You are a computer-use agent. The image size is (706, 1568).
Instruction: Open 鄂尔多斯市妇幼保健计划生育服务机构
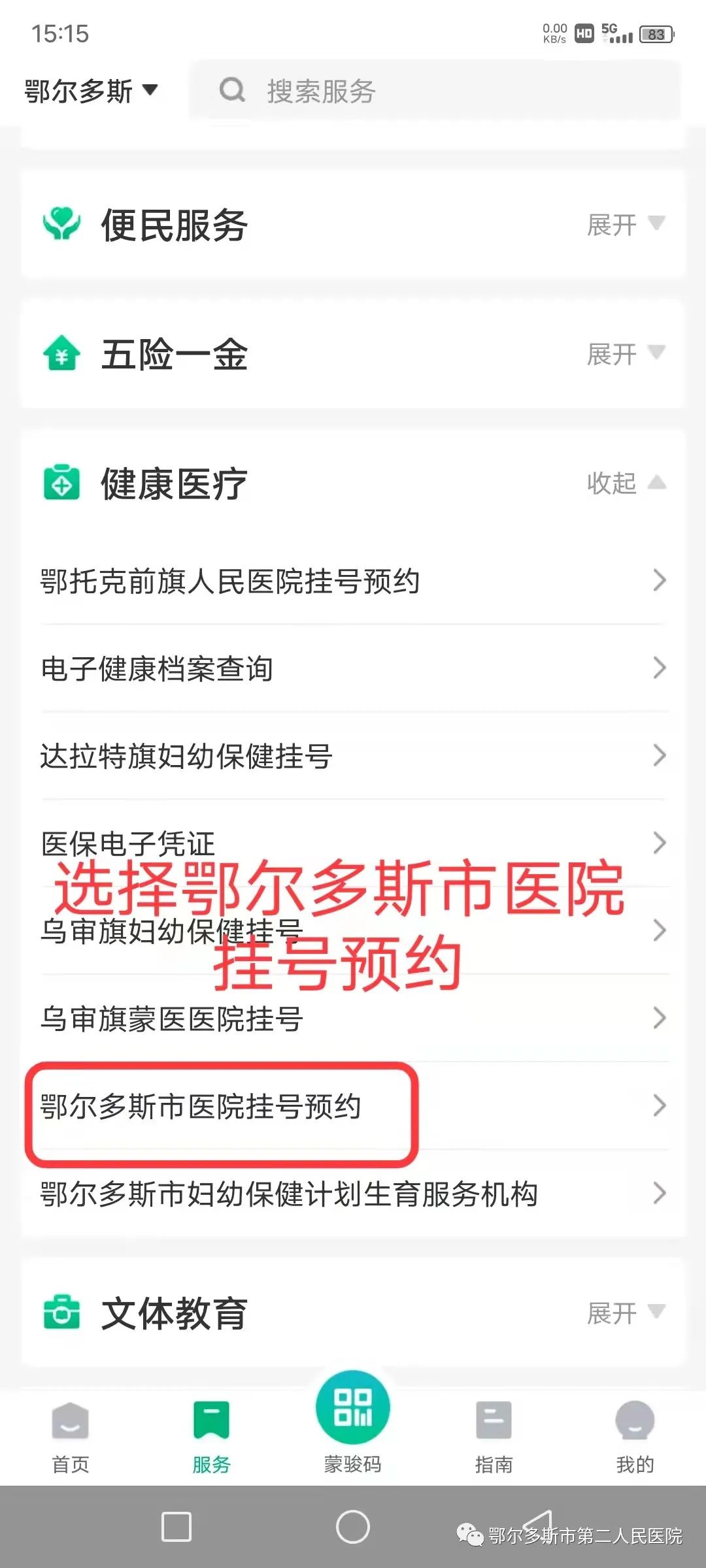point(353,1194)
